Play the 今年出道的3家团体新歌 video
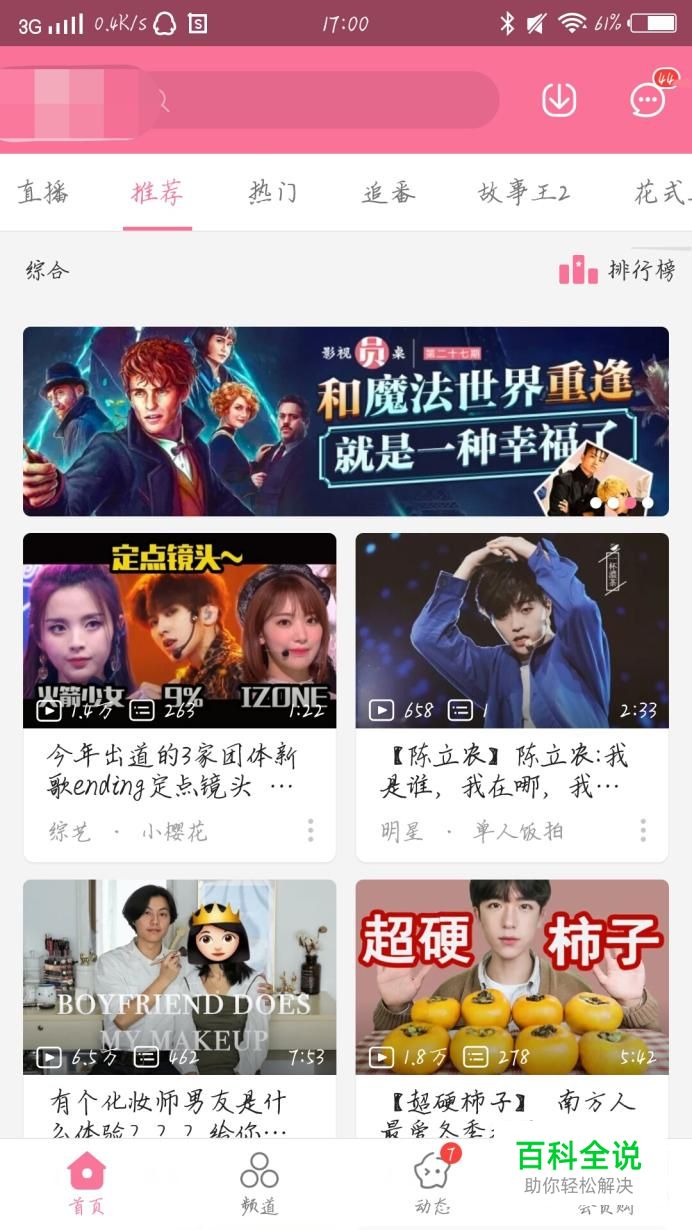Image resolution: width=692 pixels, height=1230 pixels. (179, 630)
